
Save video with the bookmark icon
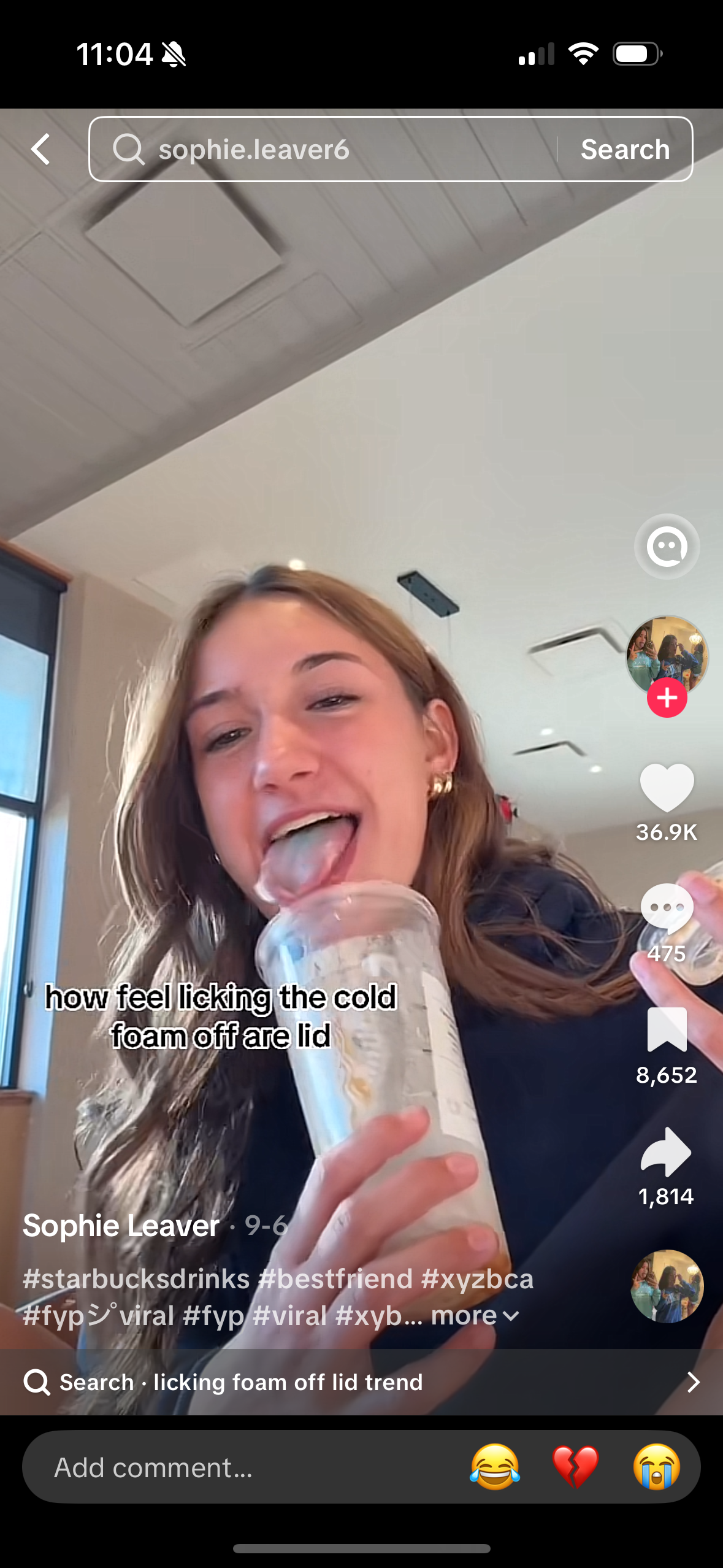667,1031
